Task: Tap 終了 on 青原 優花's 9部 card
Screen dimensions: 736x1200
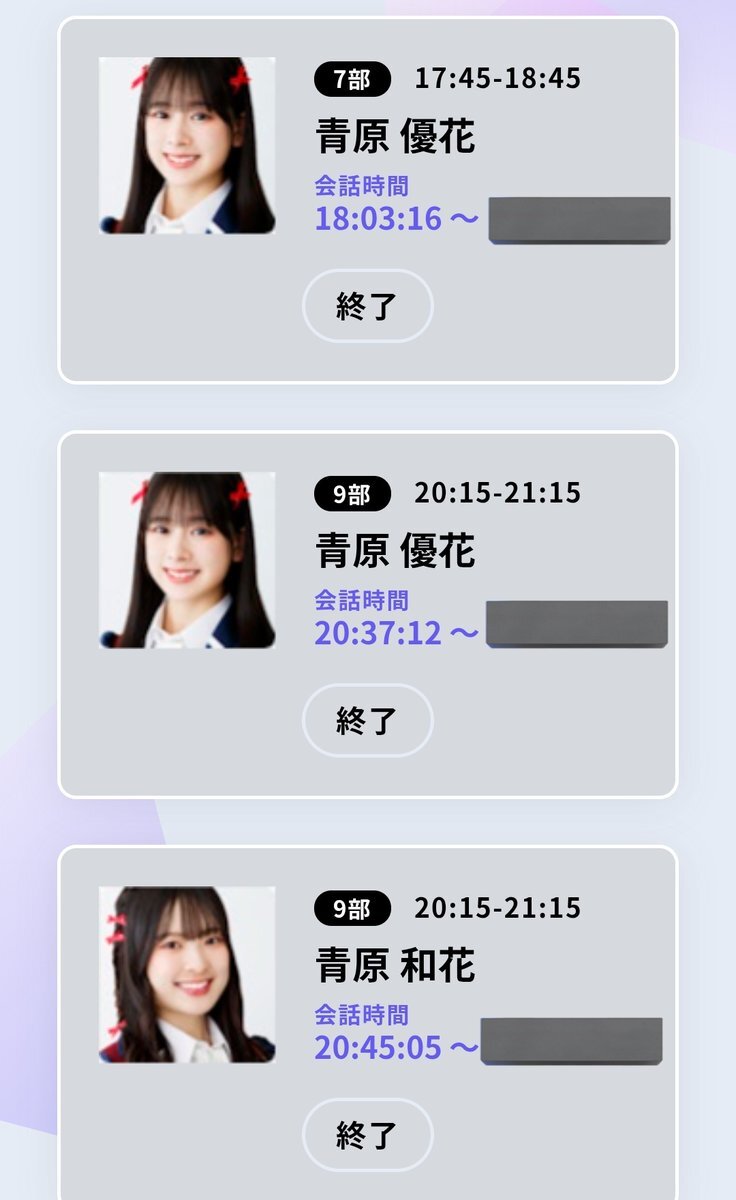Action: coord(367,720)
